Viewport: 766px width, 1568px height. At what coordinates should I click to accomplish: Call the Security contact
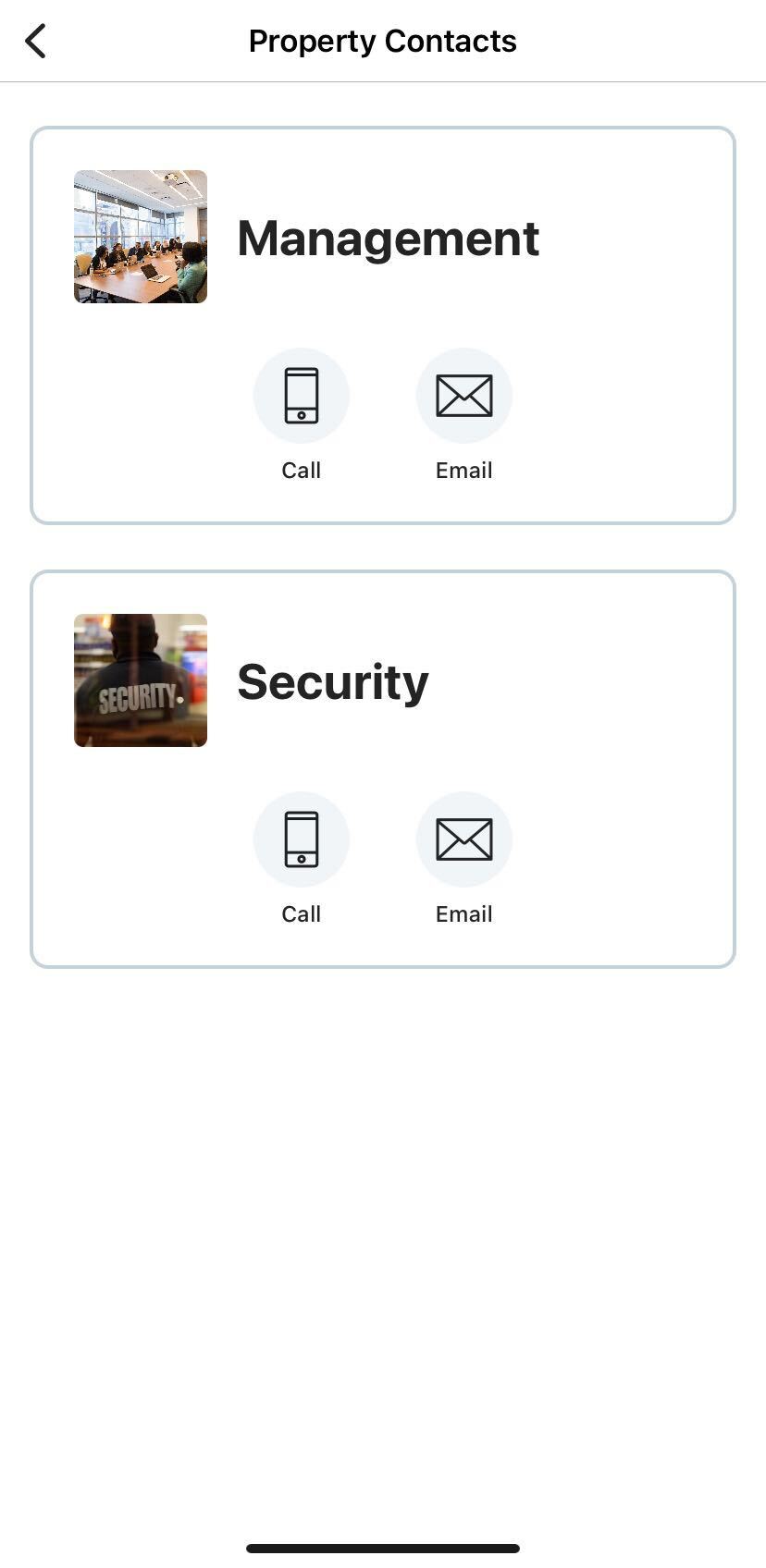pos(301,839)
